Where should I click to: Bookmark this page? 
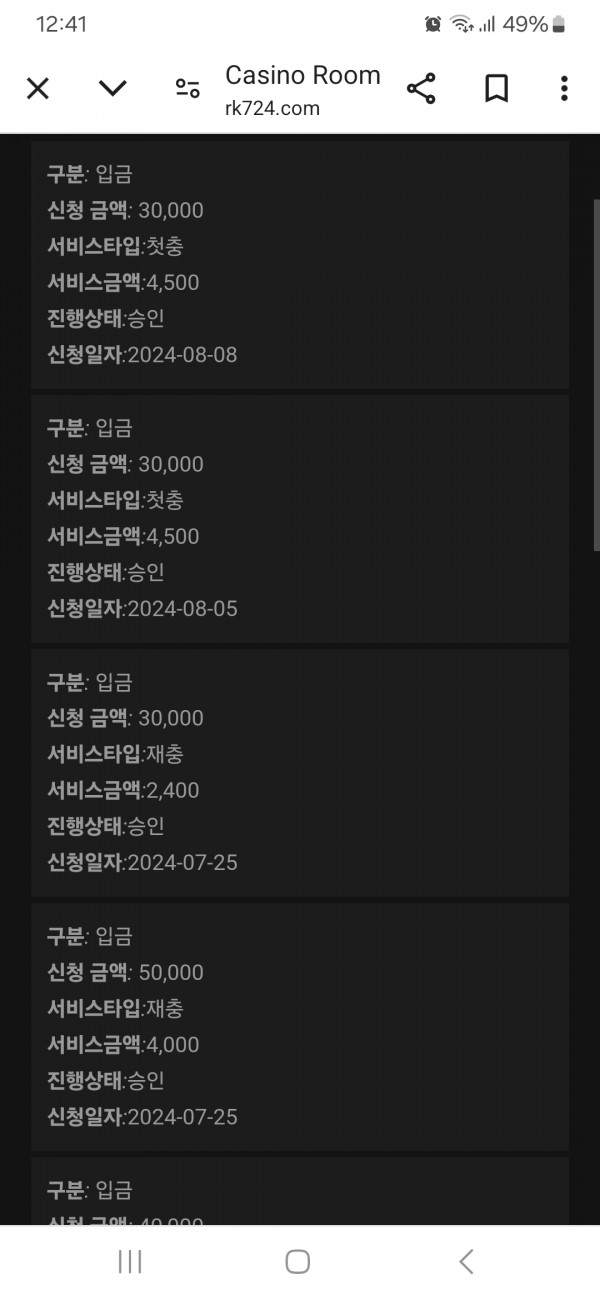(496, 89)
